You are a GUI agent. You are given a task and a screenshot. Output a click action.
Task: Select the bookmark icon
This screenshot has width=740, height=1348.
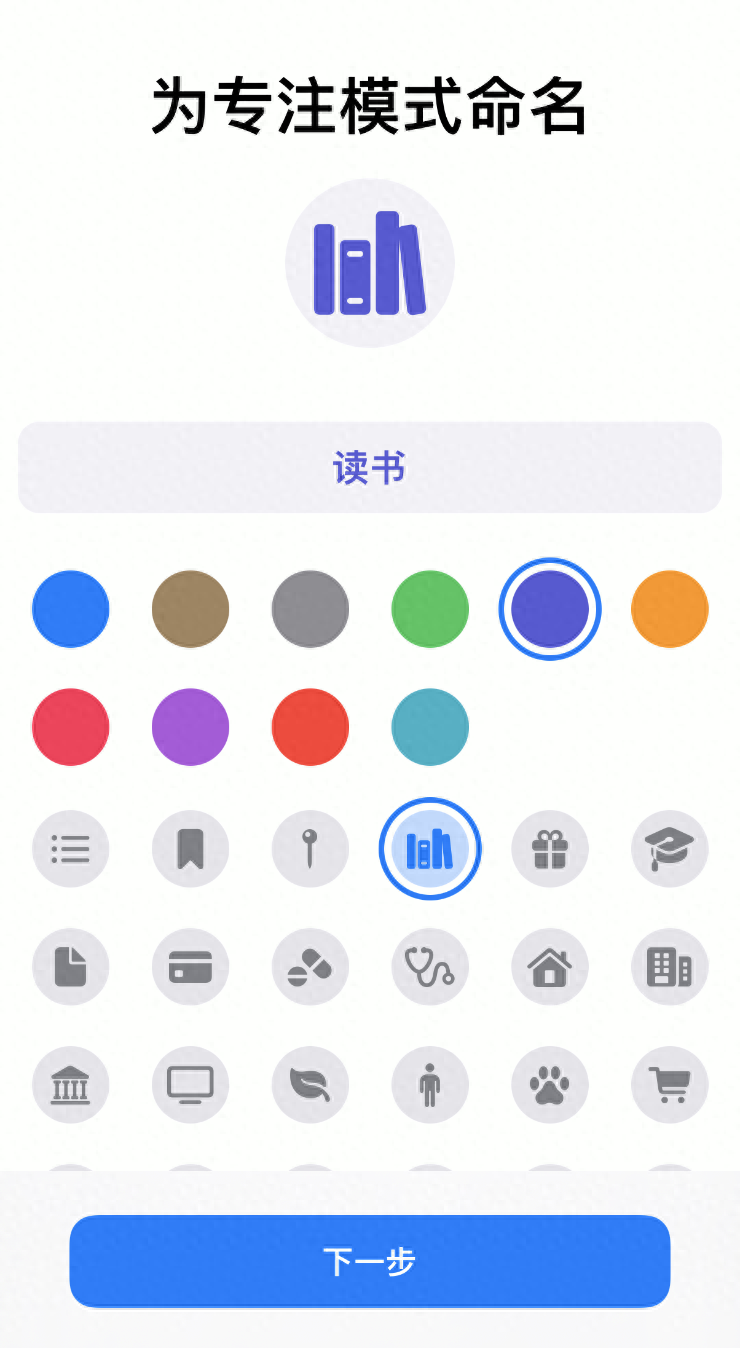[x=190, y=848]
